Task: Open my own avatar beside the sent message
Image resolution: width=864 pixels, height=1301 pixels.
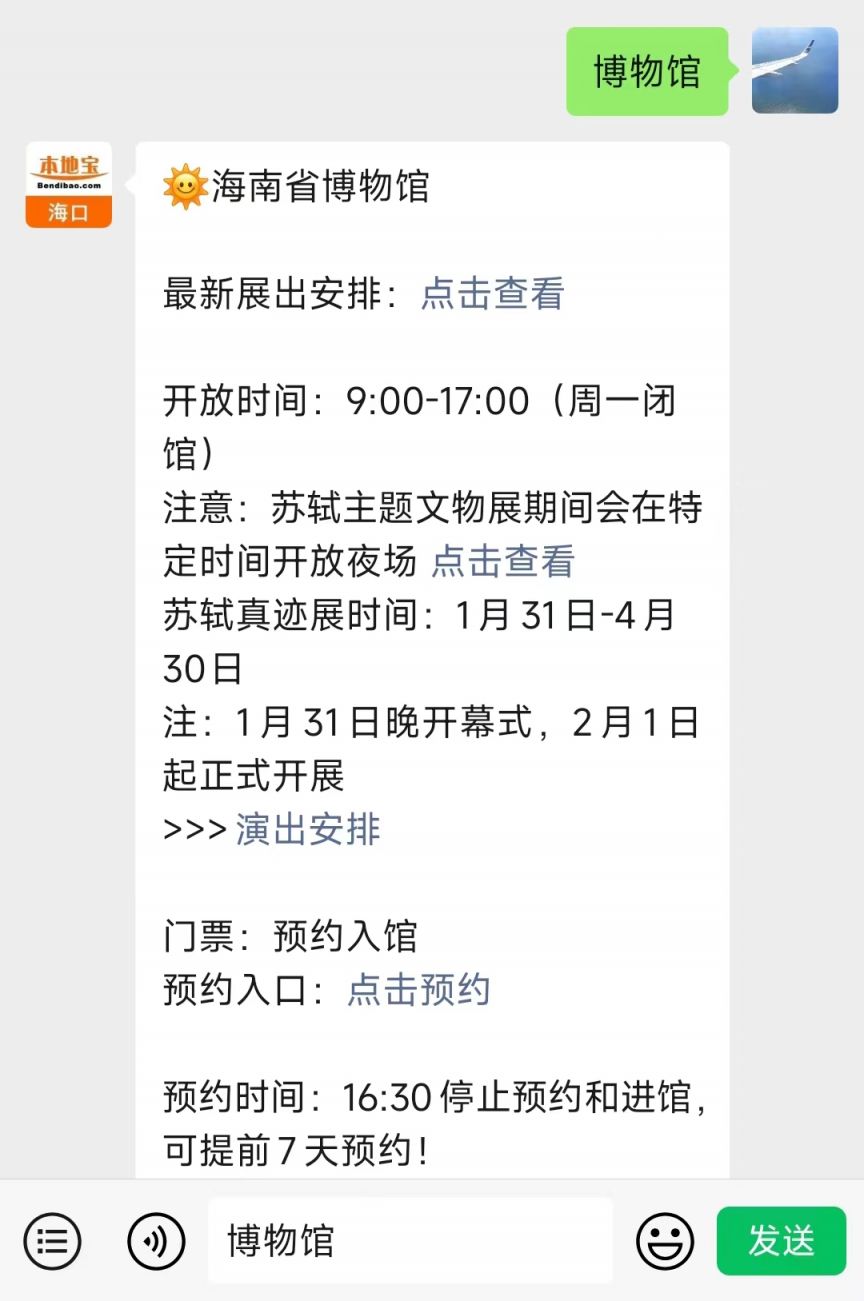Action: [x=795, y=71]
